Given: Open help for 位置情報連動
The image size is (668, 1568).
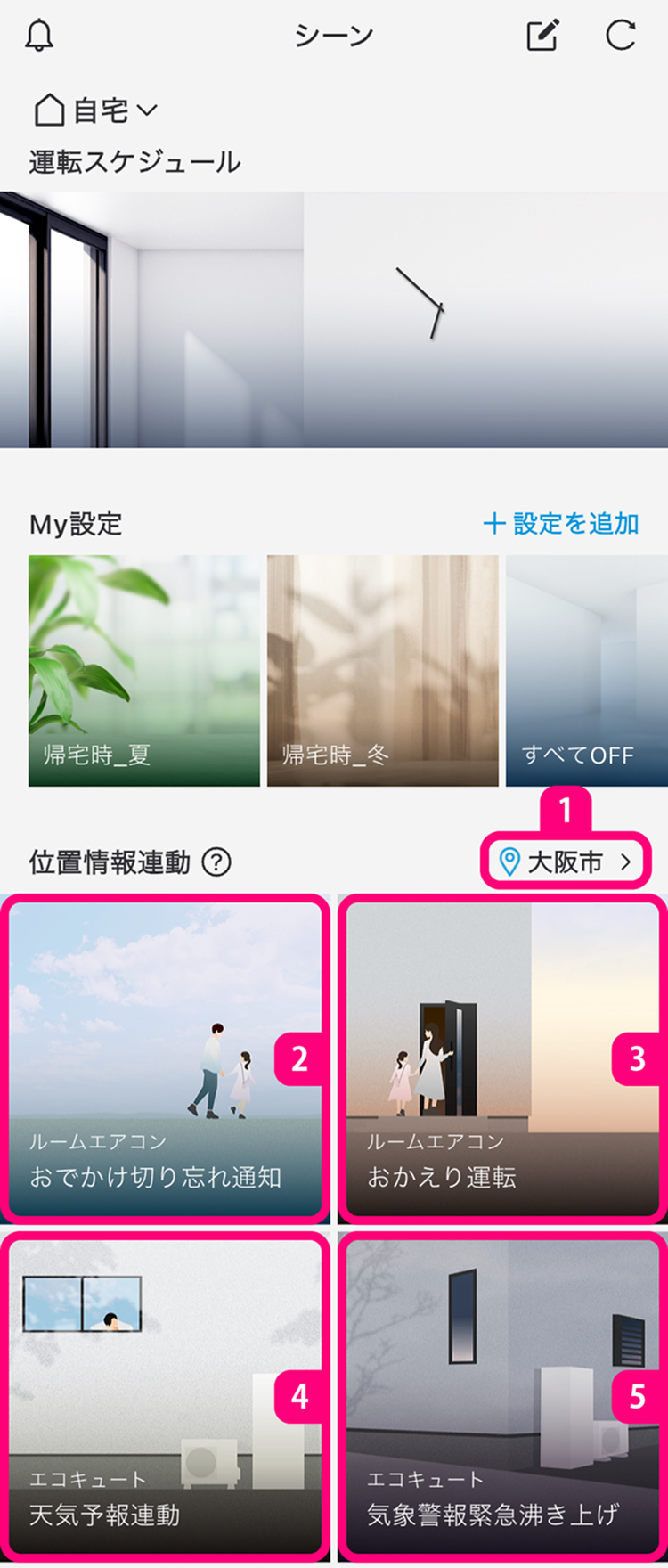Looking at the screenshot, I should (x=216, y=862).
